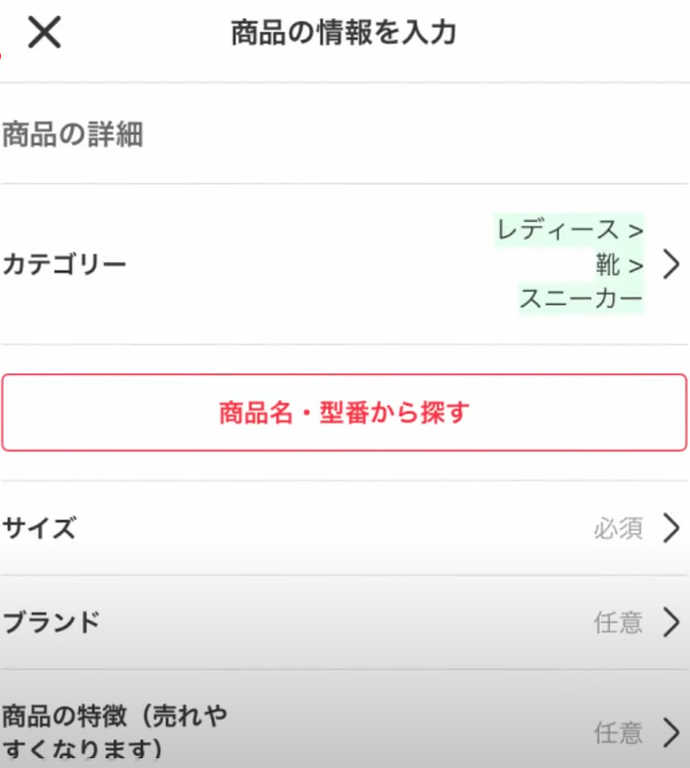Open the カテゴリー selection row
The image size is (690, 768).
tap(344, 265)
